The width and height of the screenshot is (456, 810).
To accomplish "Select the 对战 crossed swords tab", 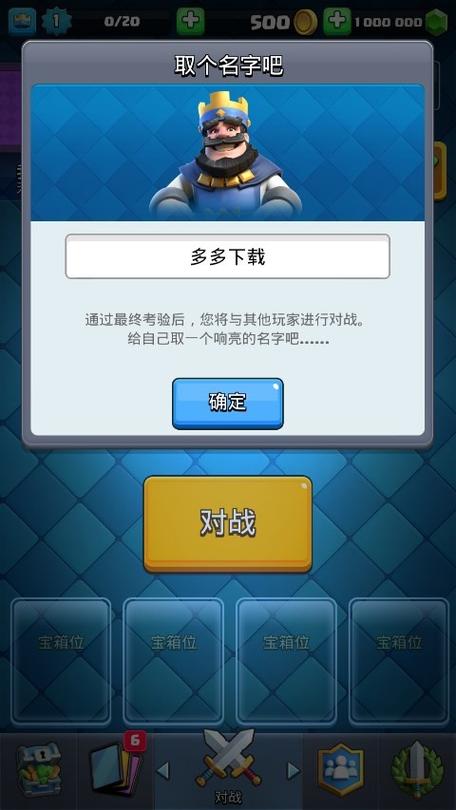I will point(228,767).
